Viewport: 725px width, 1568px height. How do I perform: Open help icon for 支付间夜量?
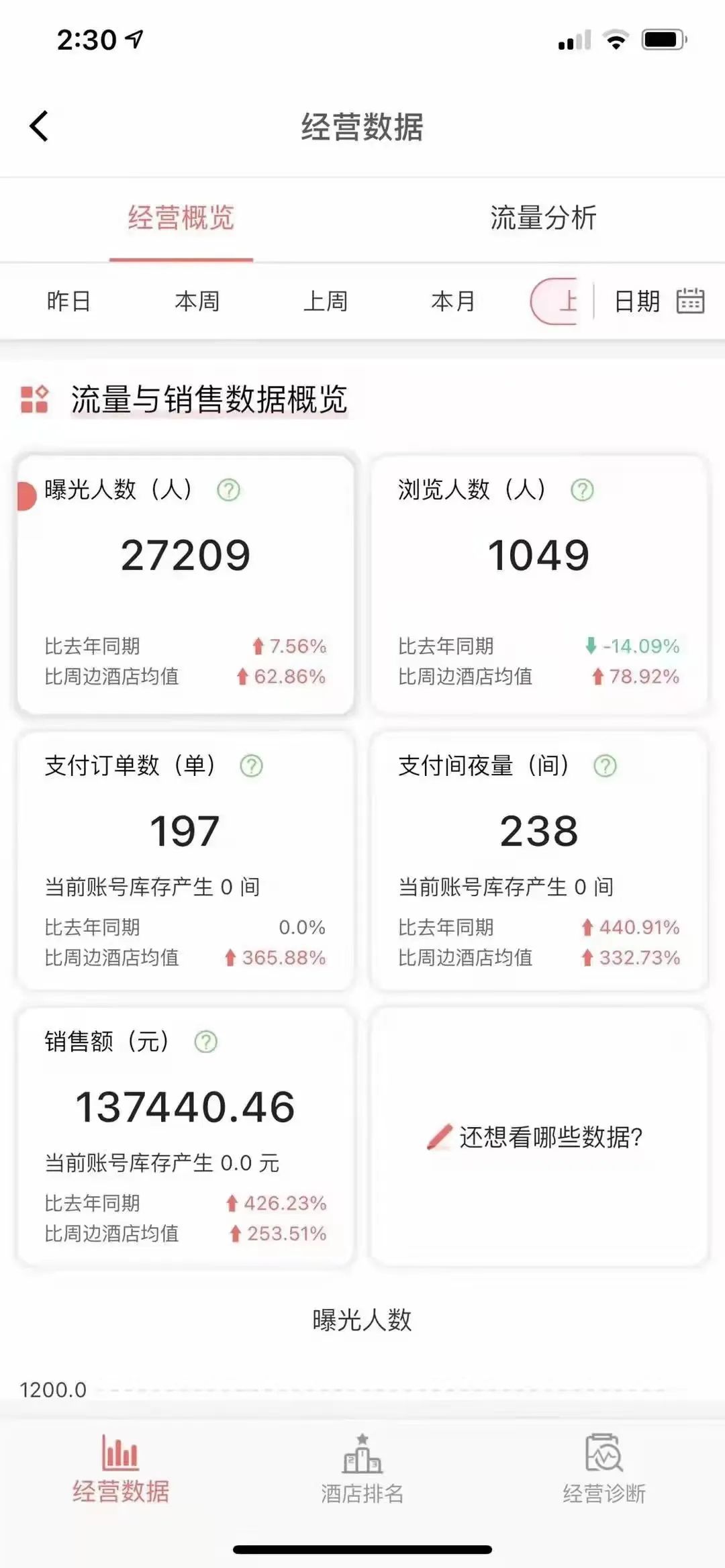tap(605, 766)
